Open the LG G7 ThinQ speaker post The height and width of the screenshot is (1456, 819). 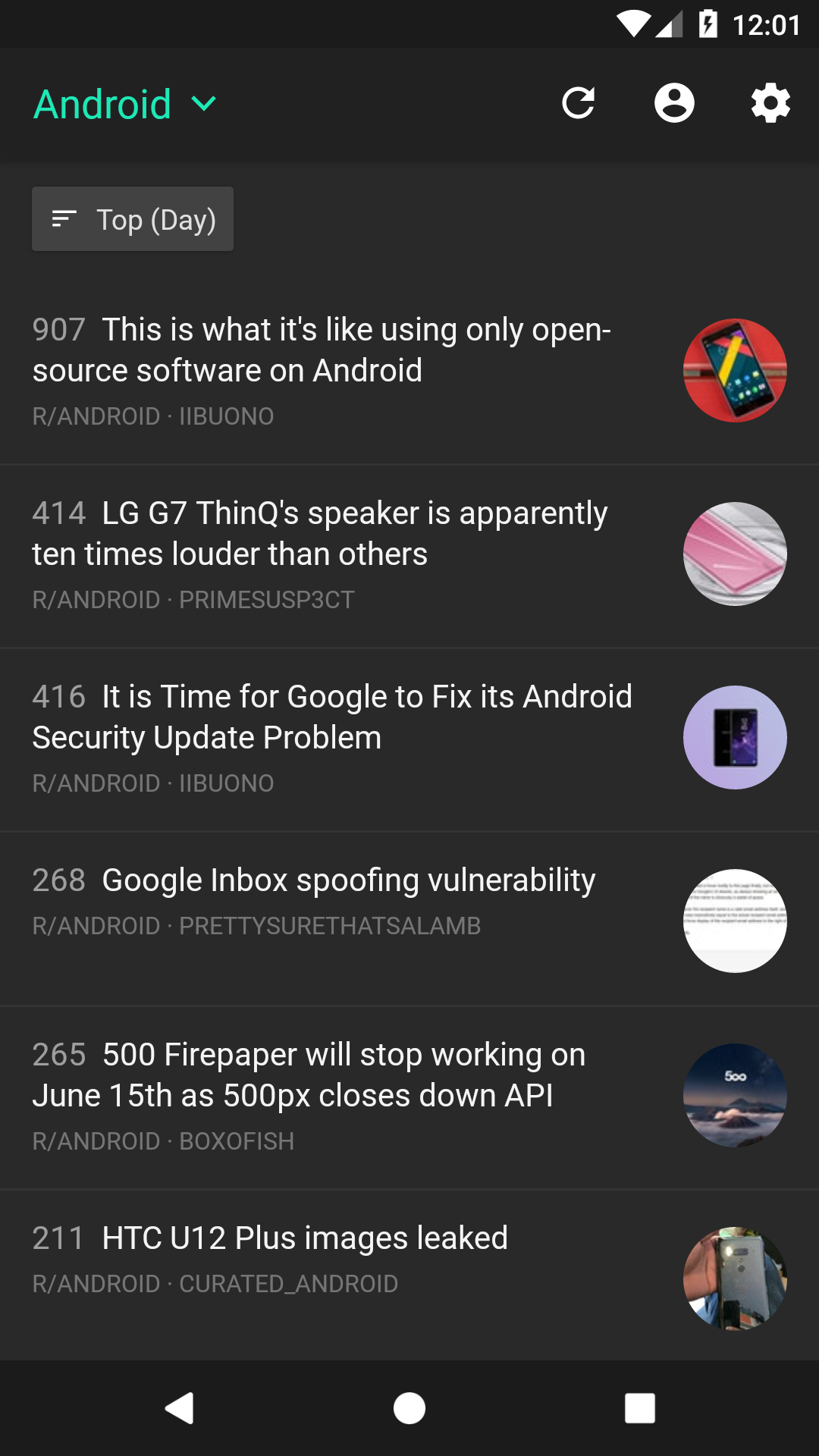[320, 534]
